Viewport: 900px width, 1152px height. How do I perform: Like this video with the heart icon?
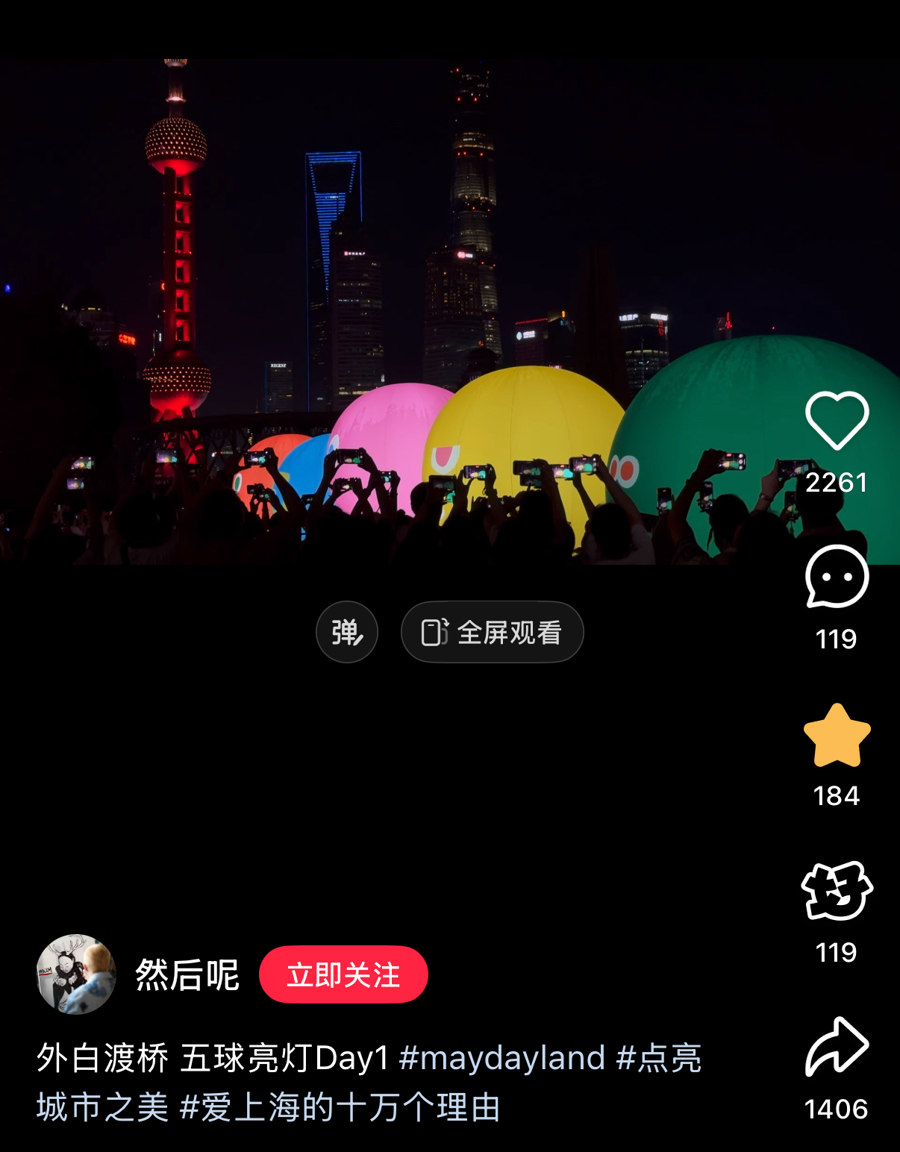(x=837, y=421)
